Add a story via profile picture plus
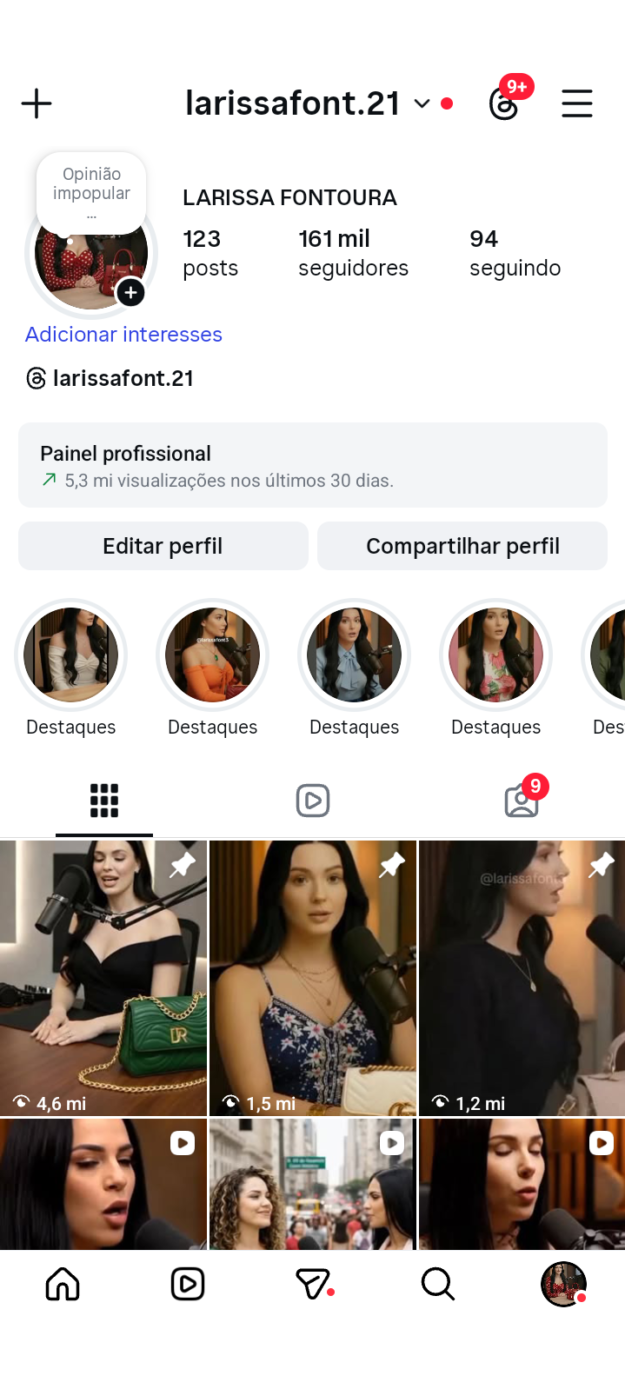 point(131,292)
